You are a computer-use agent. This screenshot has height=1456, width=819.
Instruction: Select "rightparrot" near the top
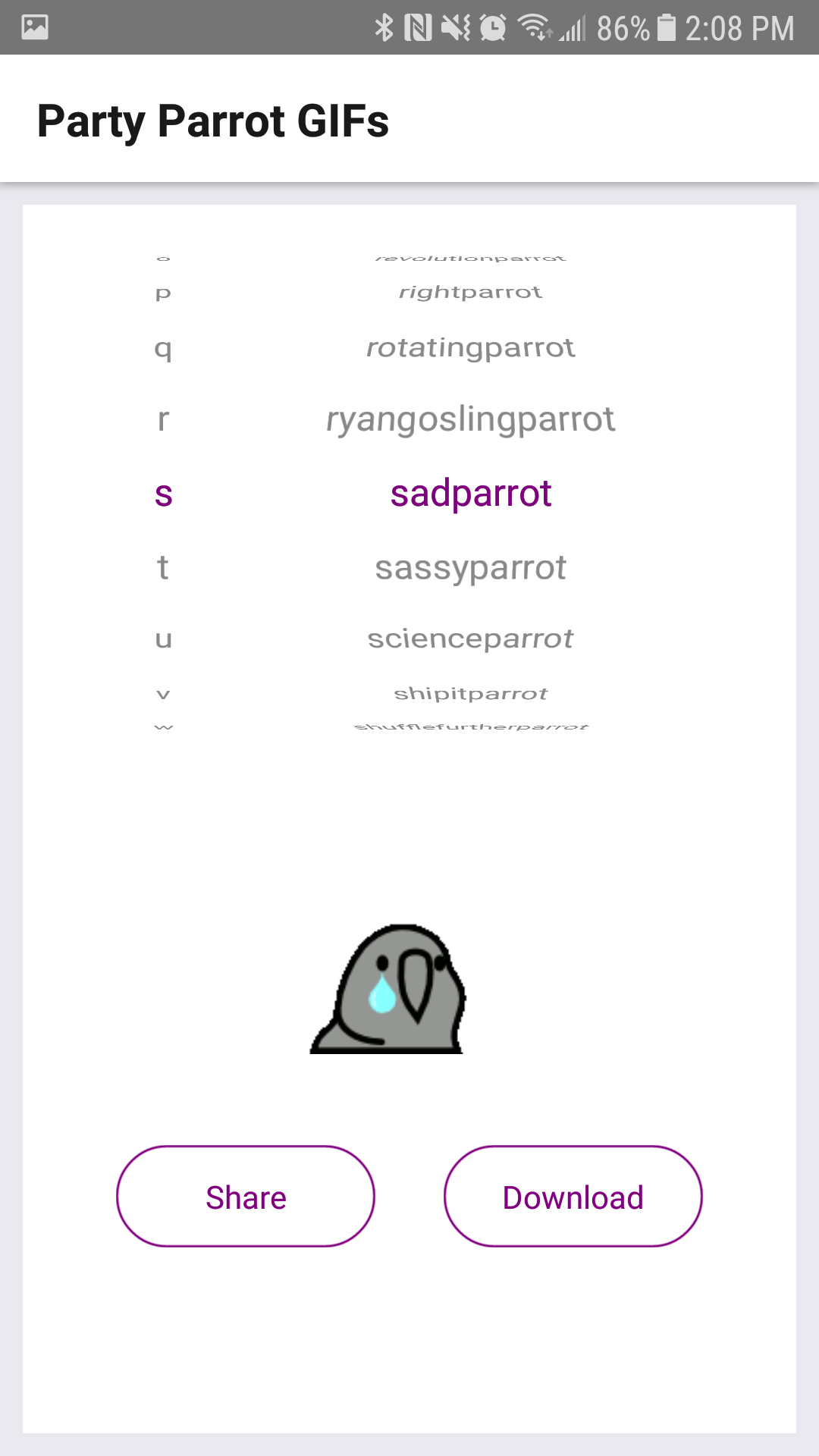[x=472, y=290]
